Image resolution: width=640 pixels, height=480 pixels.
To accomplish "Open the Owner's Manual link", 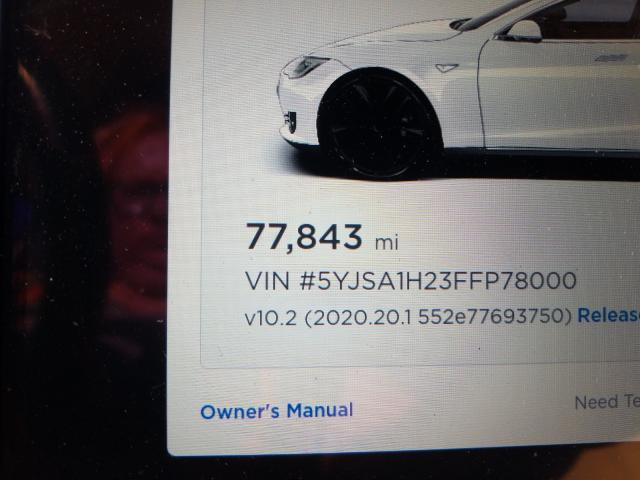I will coord(276,410).
